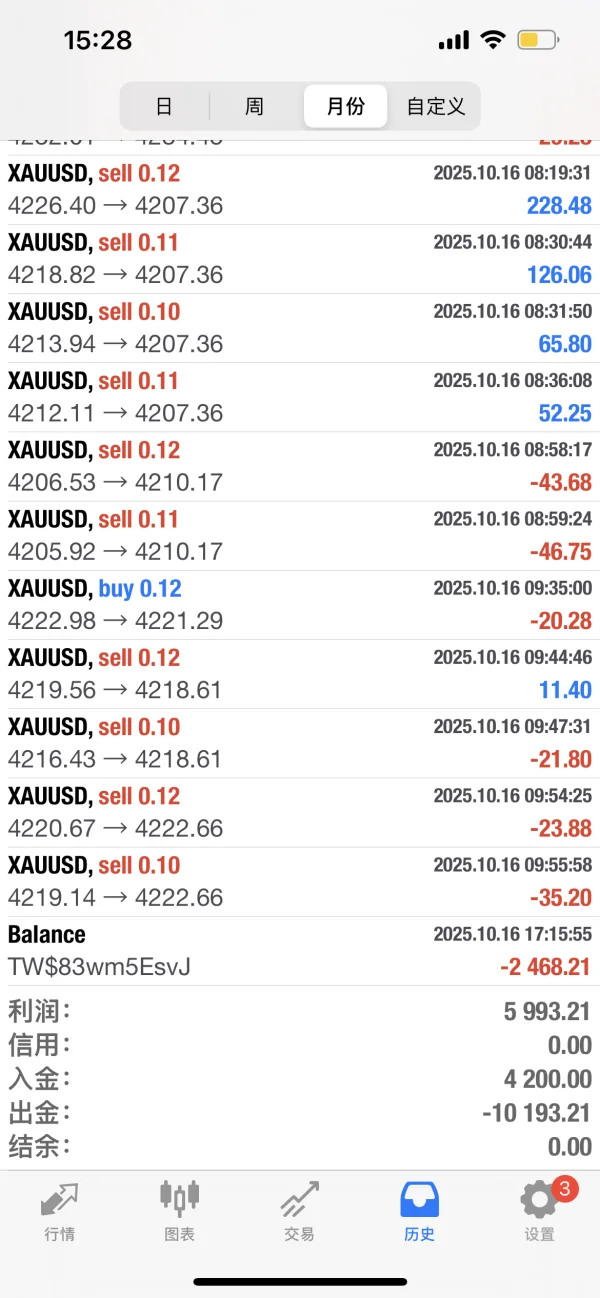Open the 设置 settings tab

(540, 1210)
